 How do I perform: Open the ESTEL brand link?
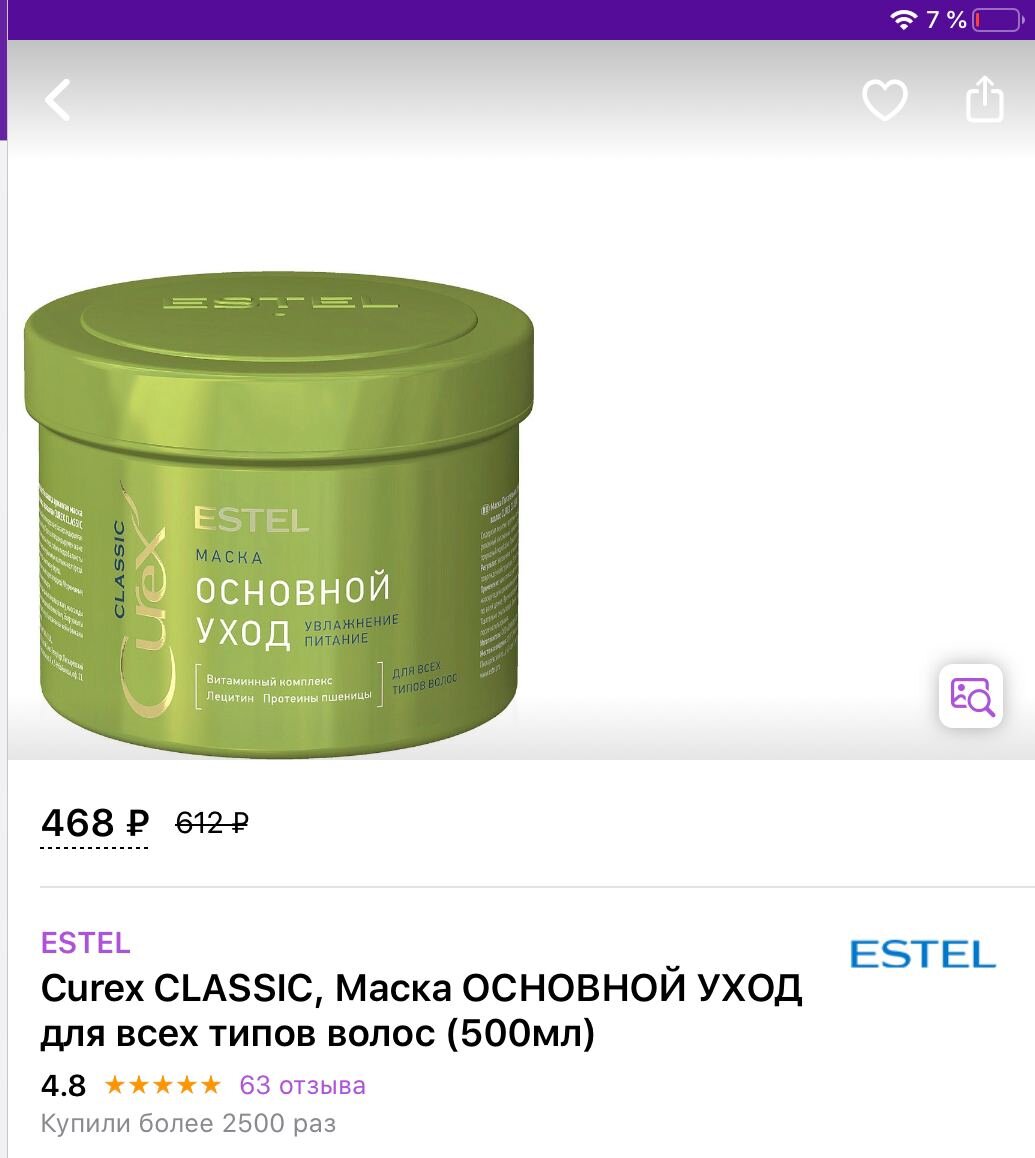[85, 943]
